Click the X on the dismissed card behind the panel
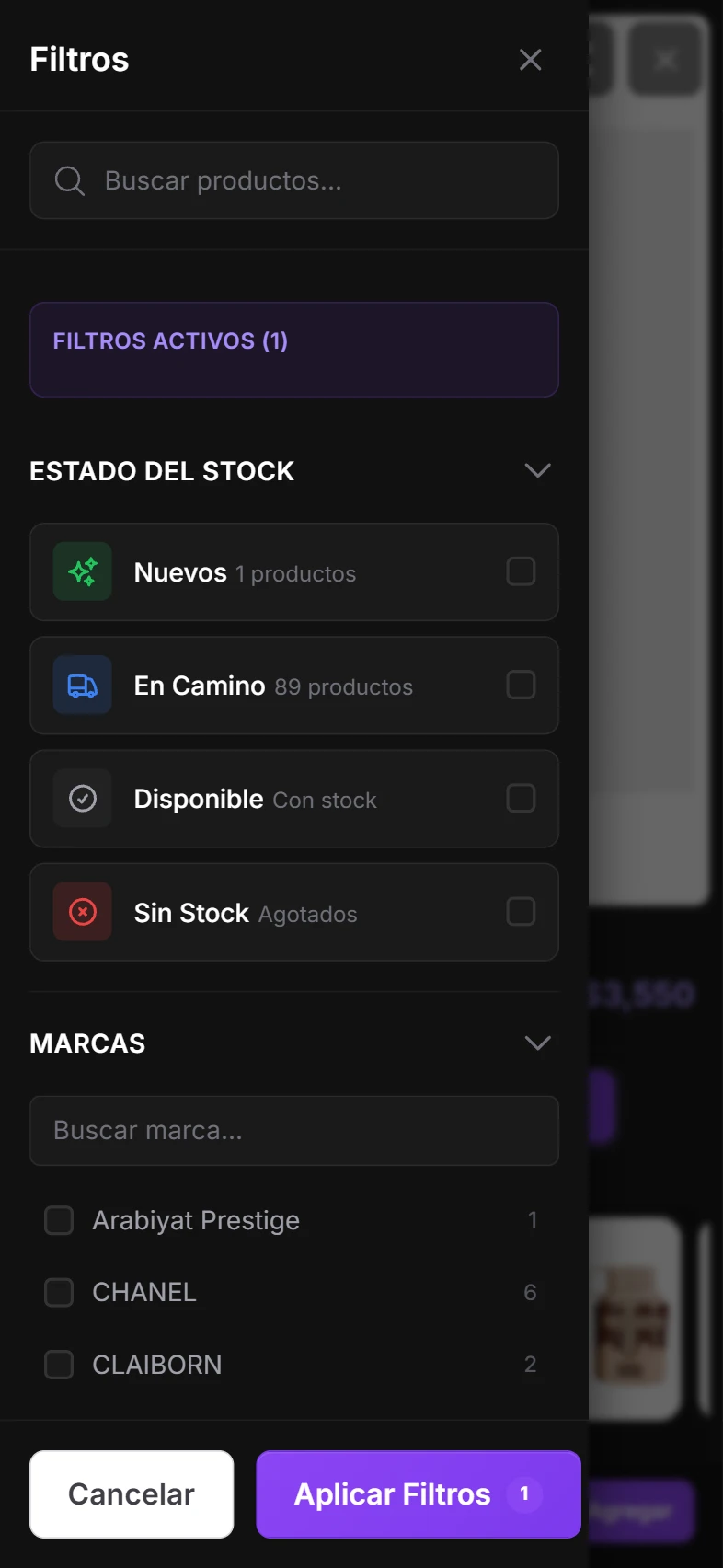Viewport: 723px width, 1568px height. pos(664,59)
